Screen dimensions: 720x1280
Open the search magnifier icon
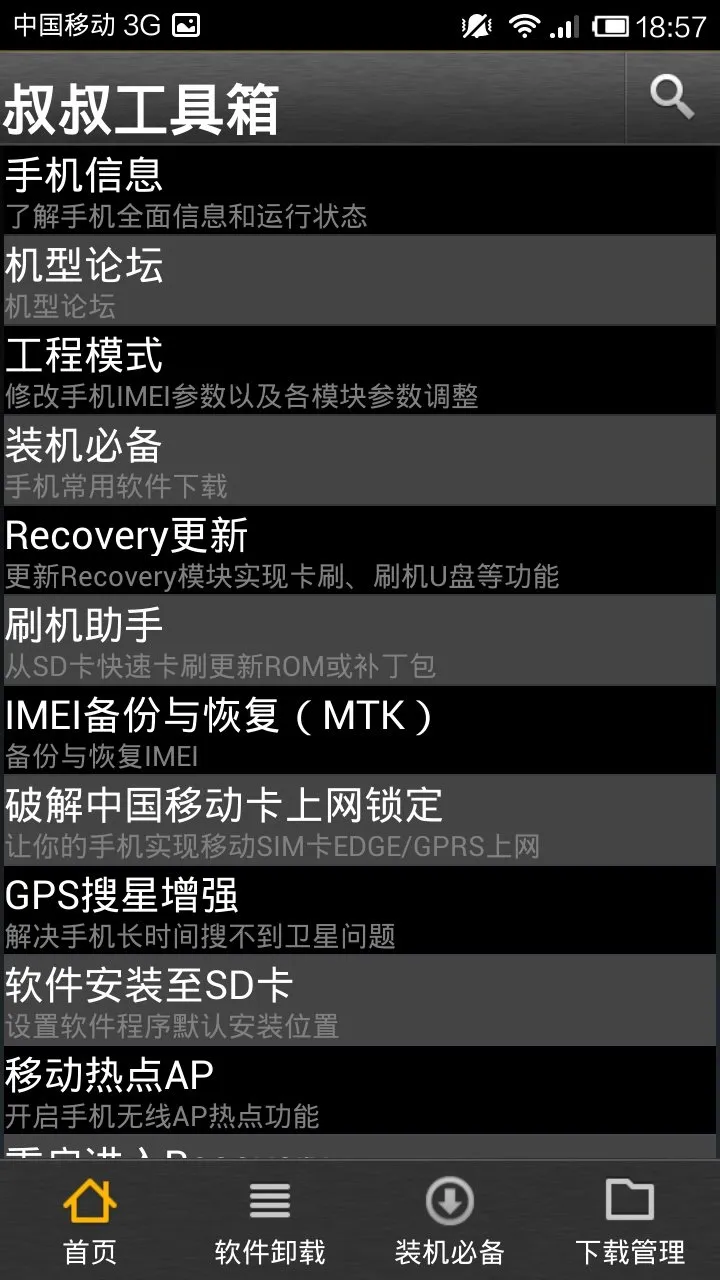pos(672,98)
